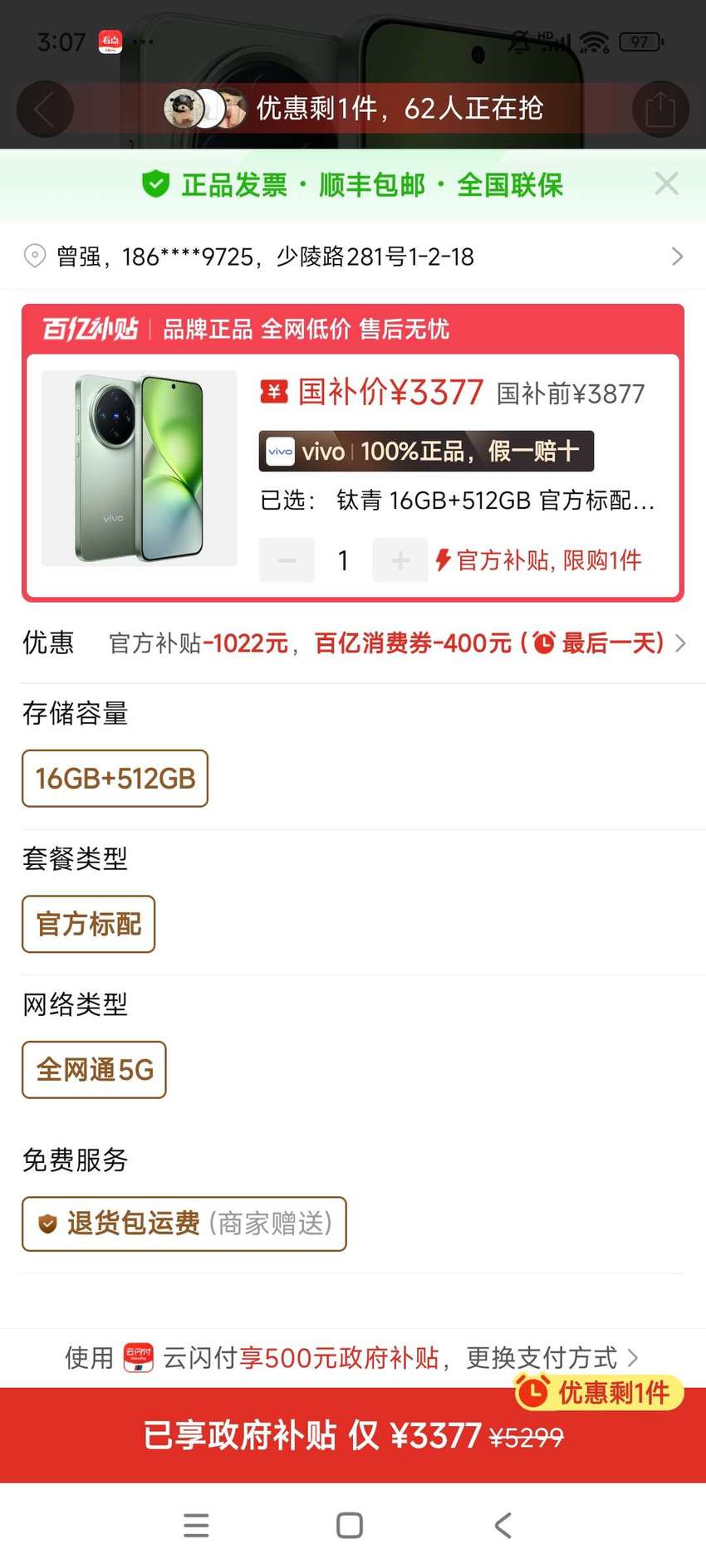Tap the back arrow at top left
Image resolution: width=706 pixels, height=1568 pixels.
click(x=45, y=109)
